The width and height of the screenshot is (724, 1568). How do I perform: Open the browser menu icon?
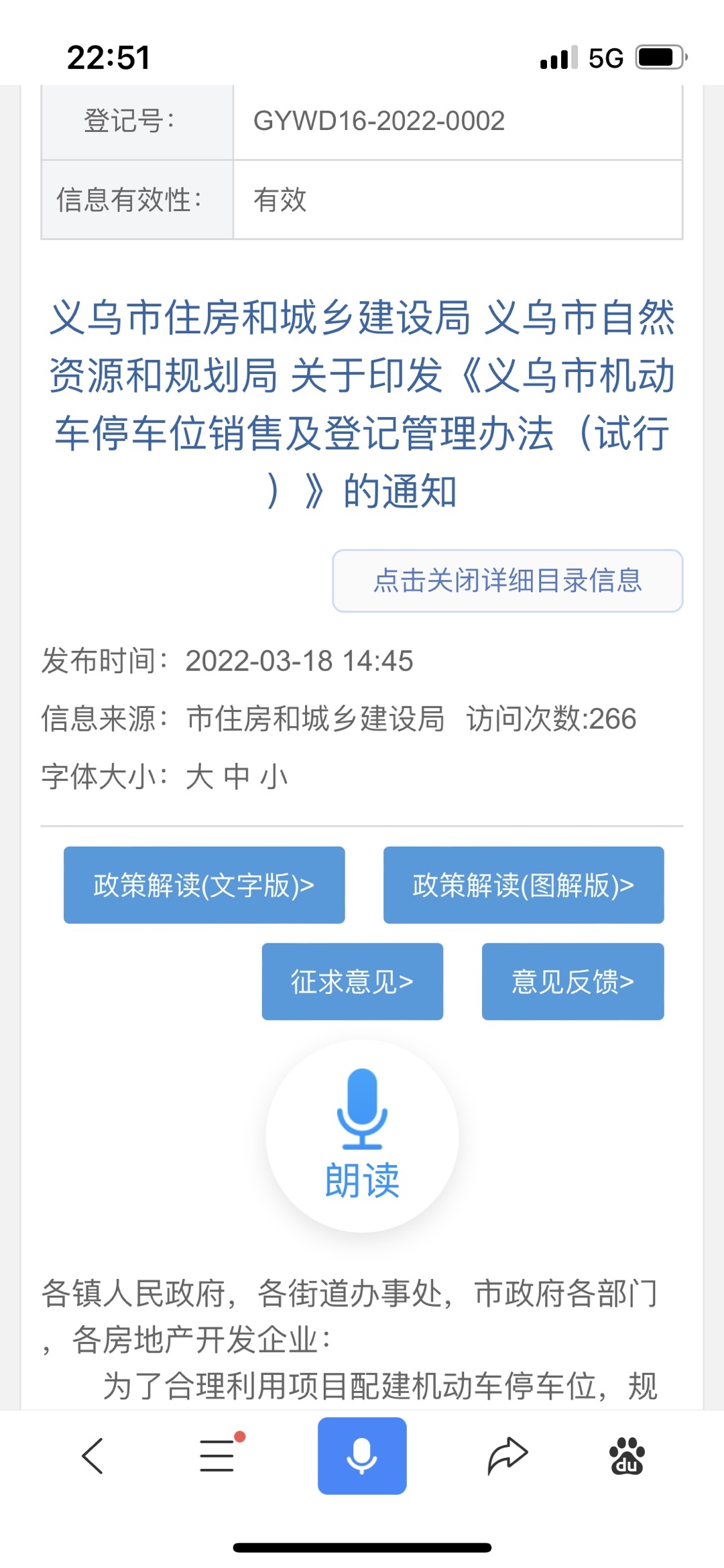(x=217, y=1456)
